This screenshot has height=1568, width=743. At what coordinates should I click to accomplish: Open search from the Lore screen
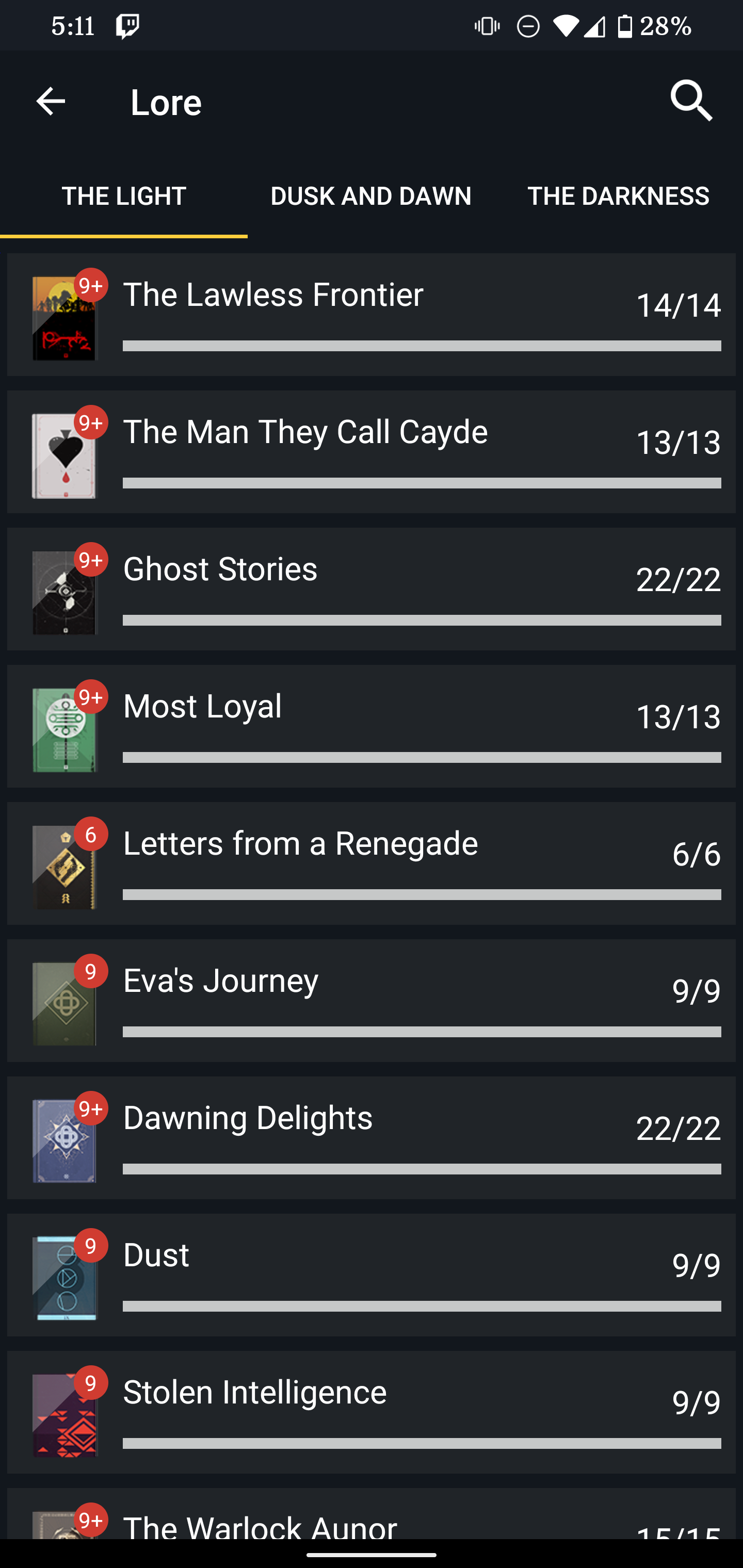(691, 101)
